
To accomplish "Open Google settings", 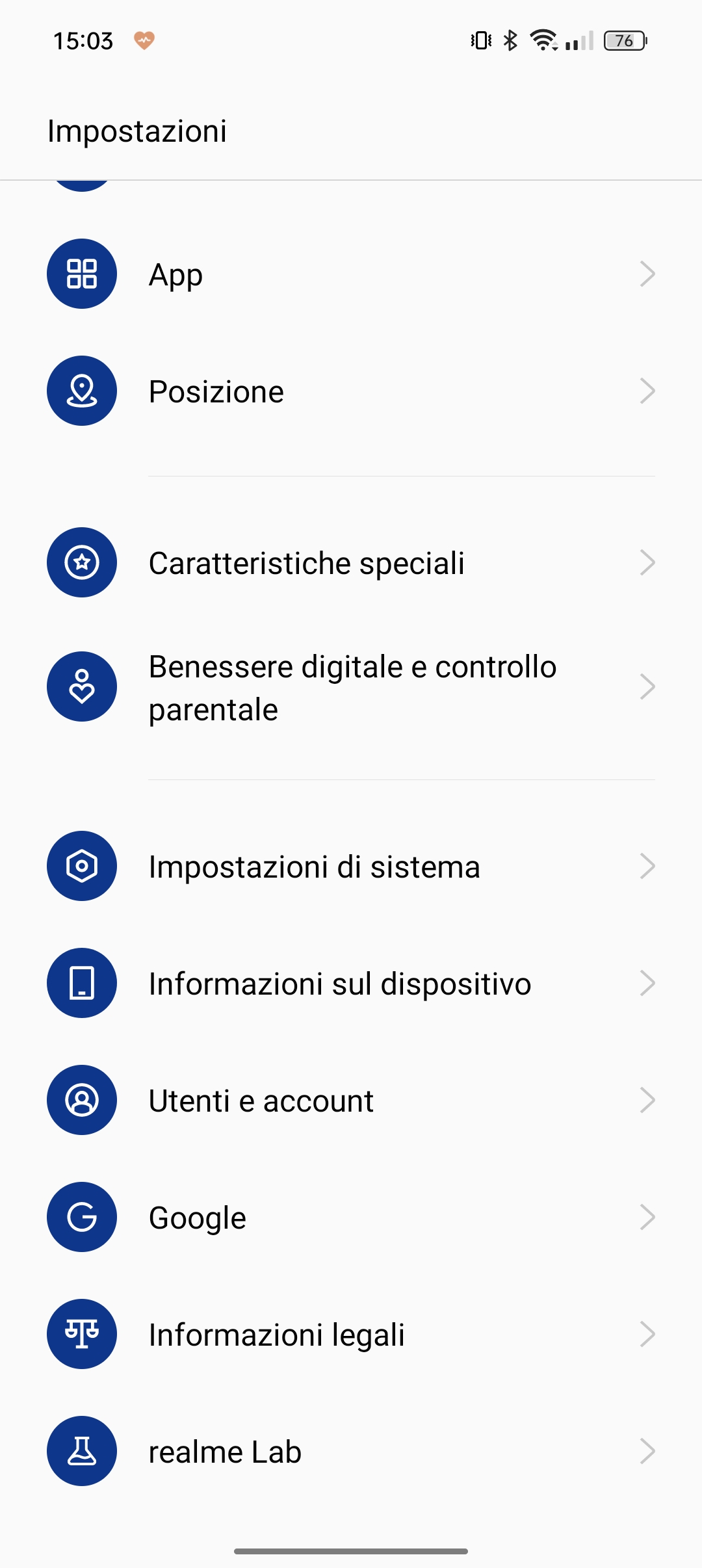I will click(x=351, y=1217).
